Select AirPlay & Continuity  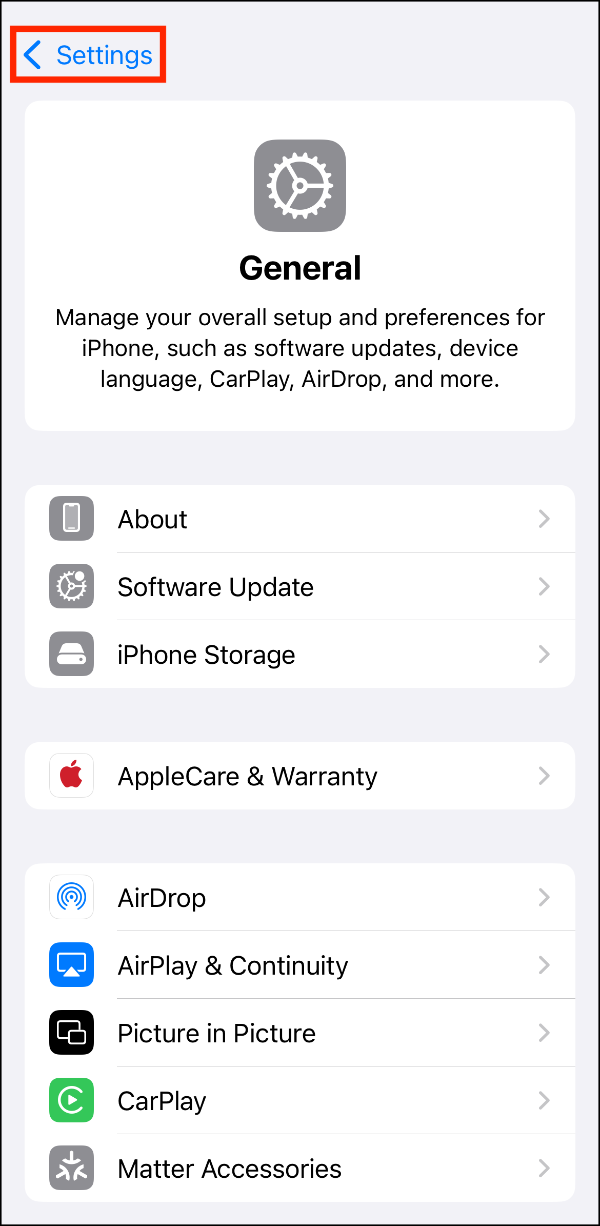click(x=300, y=966)
